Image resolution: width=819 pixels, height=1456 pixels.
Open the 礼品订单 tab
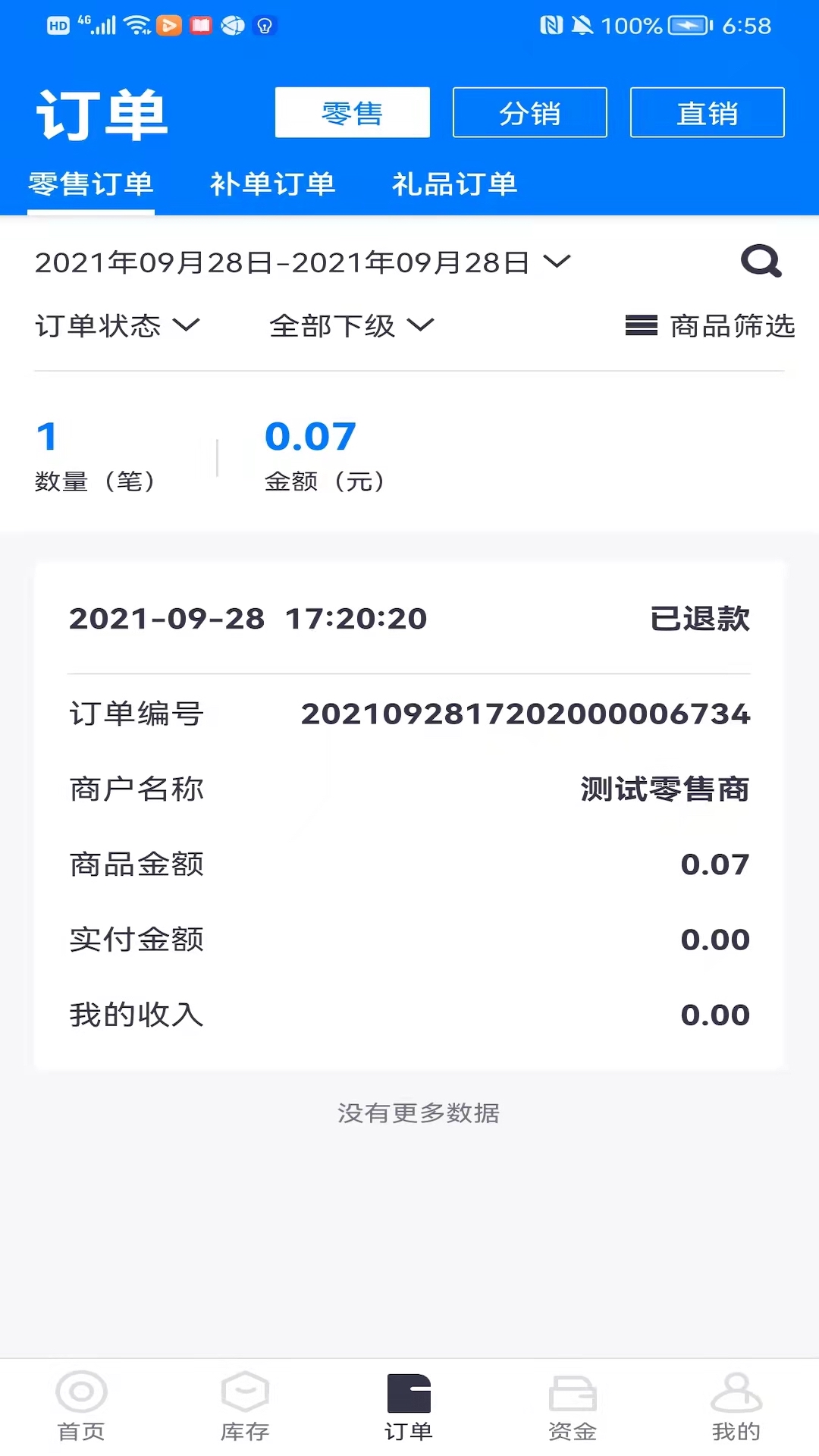455,184
